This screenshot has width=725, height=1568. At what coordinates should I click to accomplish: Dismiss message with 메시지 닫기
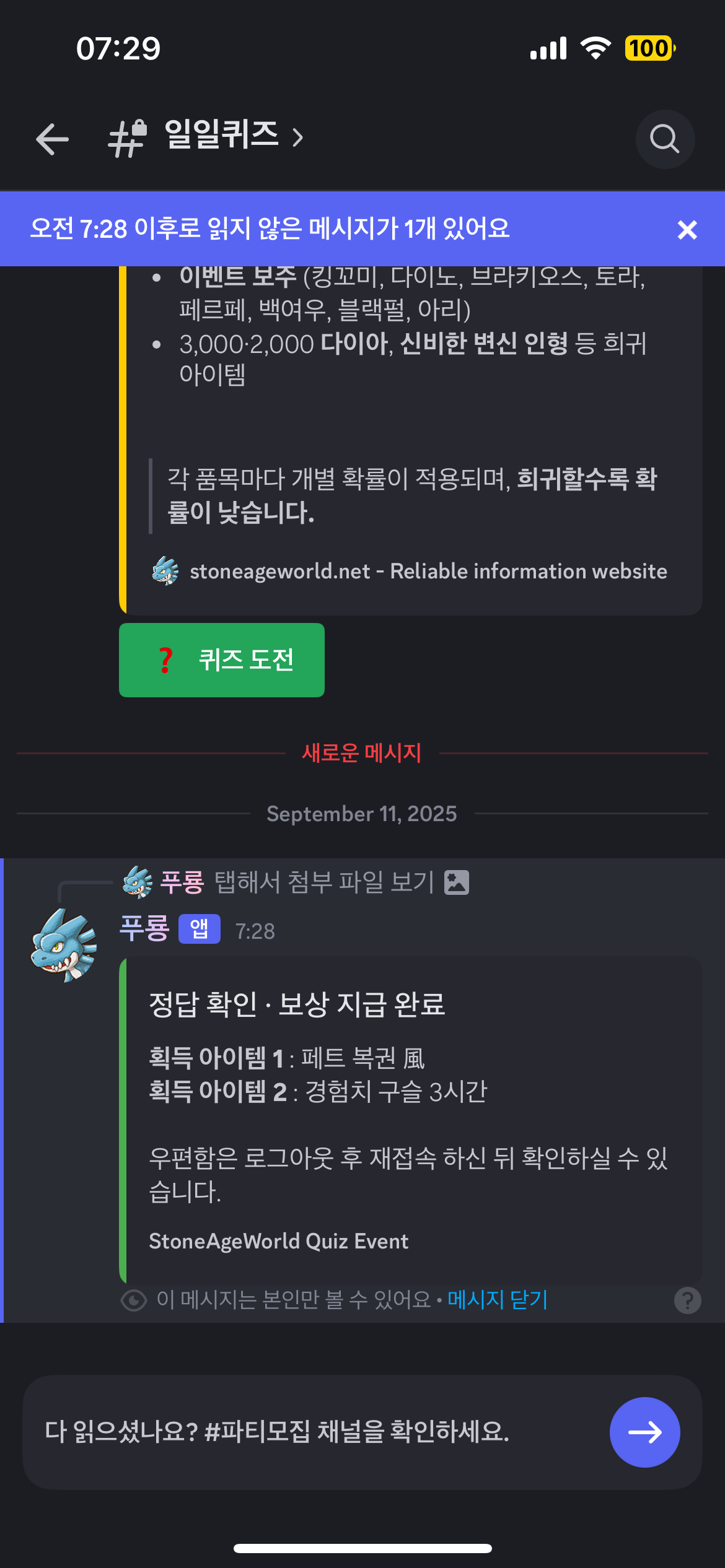click(498, 1299)
